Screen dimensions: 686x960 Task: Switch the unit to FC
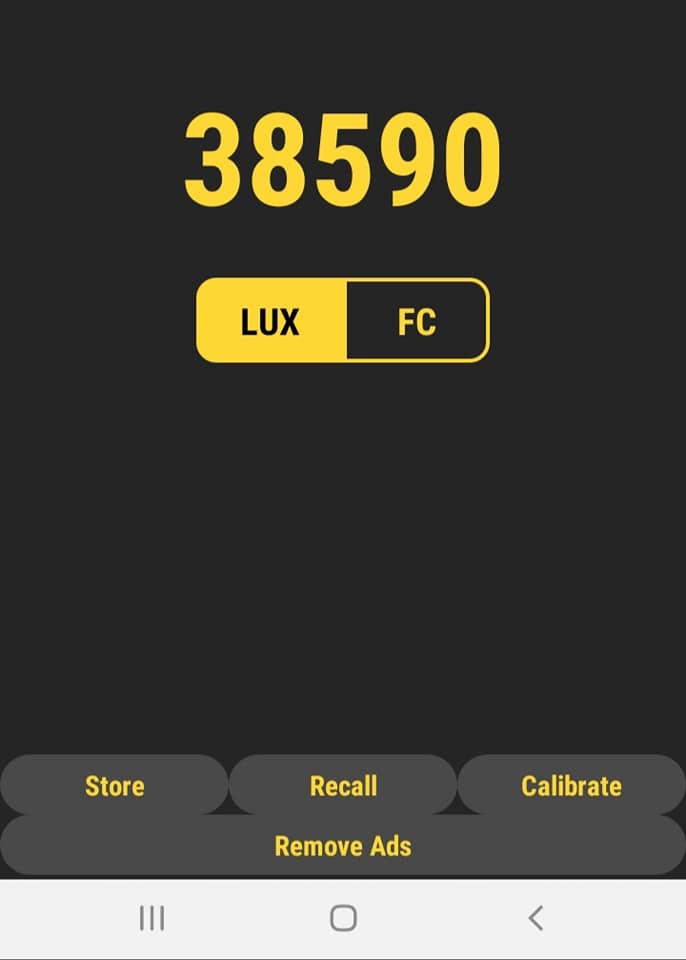coord(417,321)
